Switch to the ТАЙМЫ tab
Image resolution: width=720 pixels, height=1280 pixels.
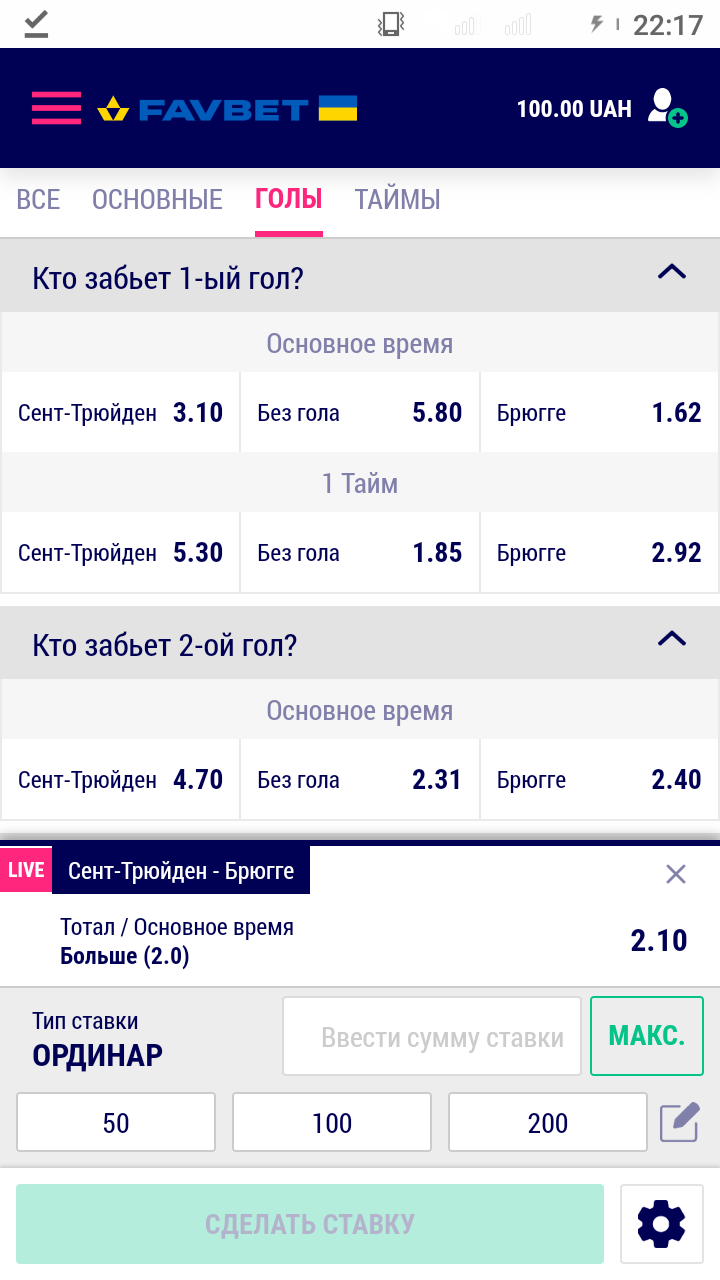[x=397, y=199]
